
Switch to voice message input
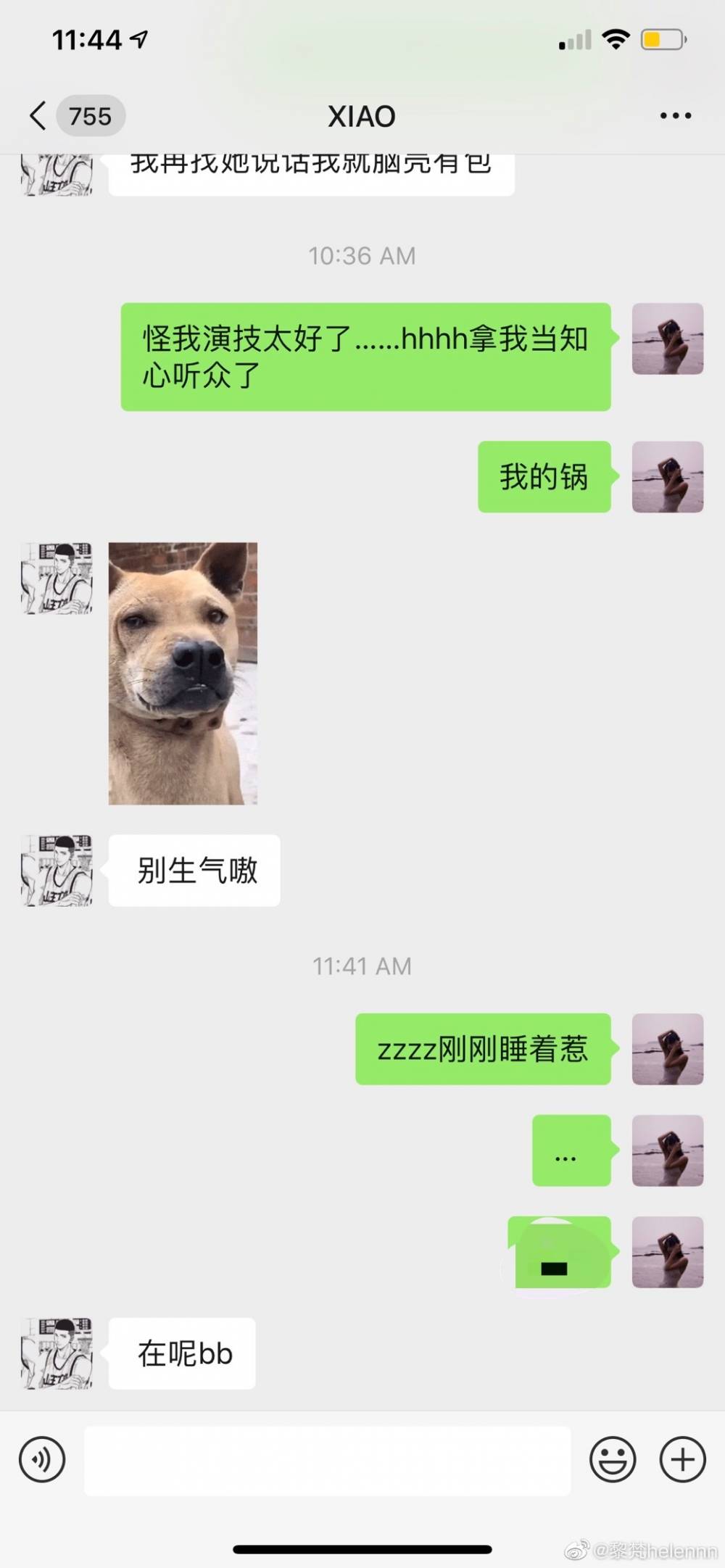42,1459
